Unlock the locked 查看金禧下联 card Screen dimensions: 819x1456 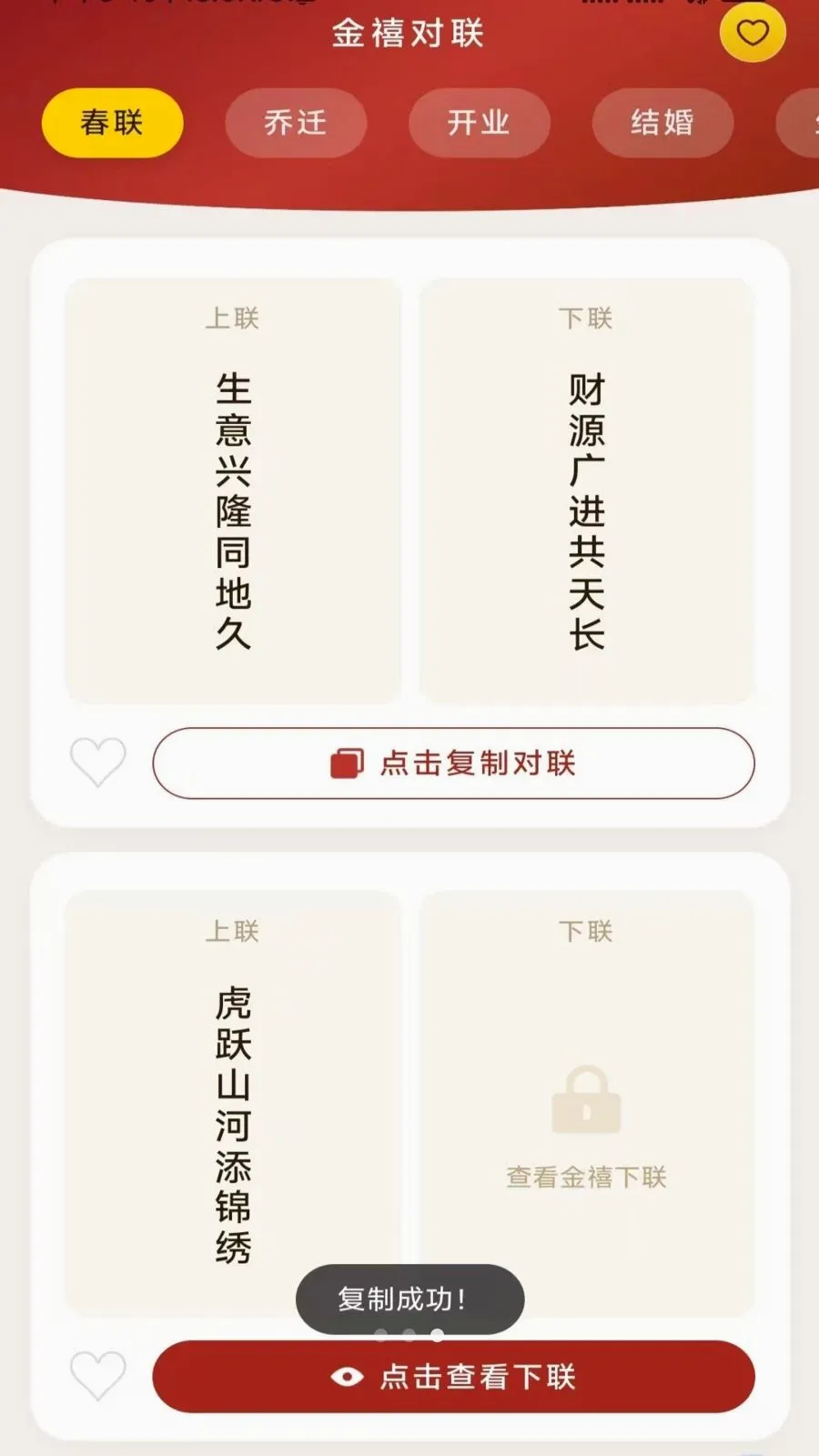[587, 1103]
